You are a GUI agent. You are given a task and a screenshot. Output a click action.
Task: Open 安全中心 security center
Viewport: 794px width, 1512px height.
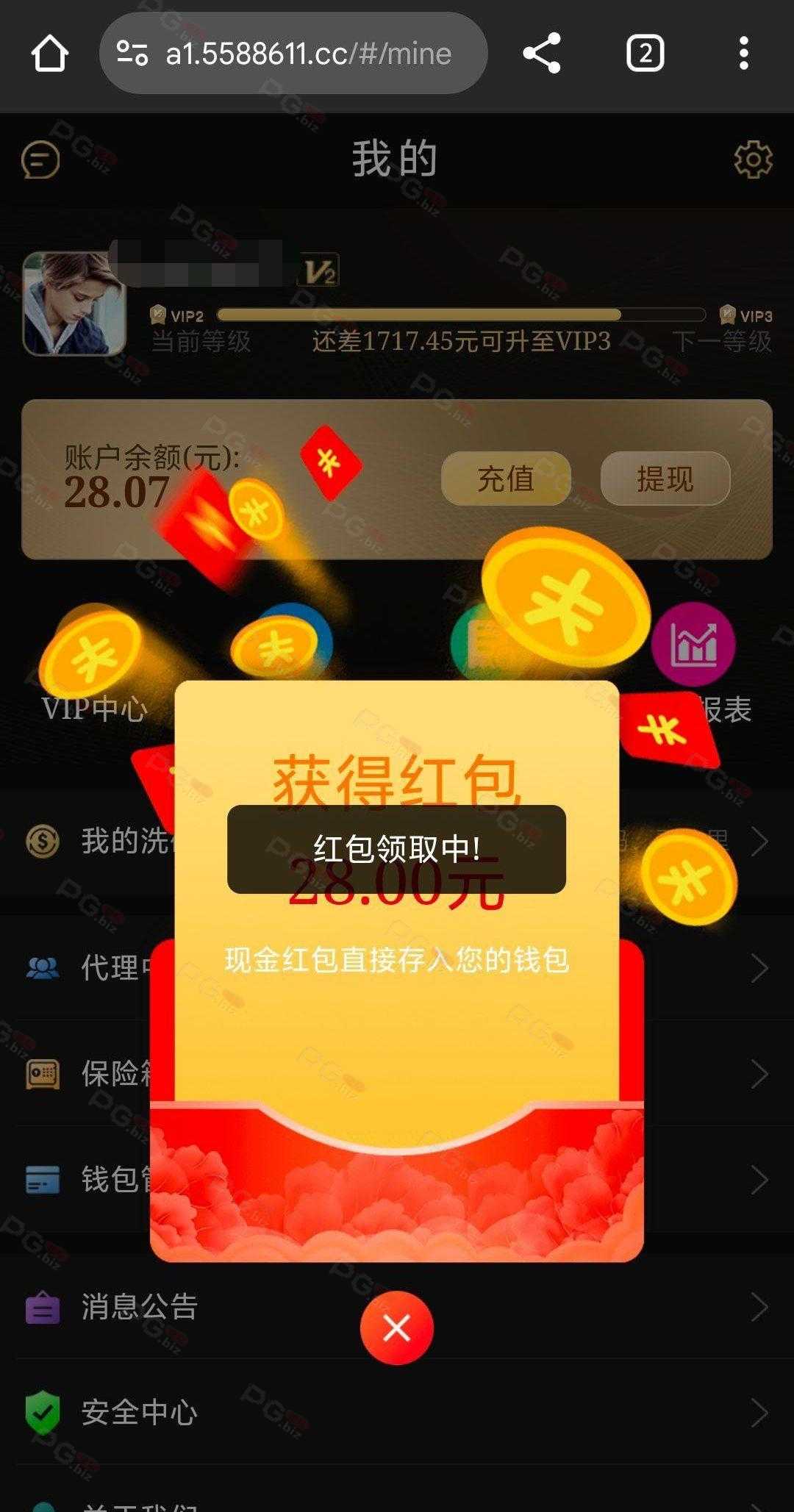click(140, 1412)
